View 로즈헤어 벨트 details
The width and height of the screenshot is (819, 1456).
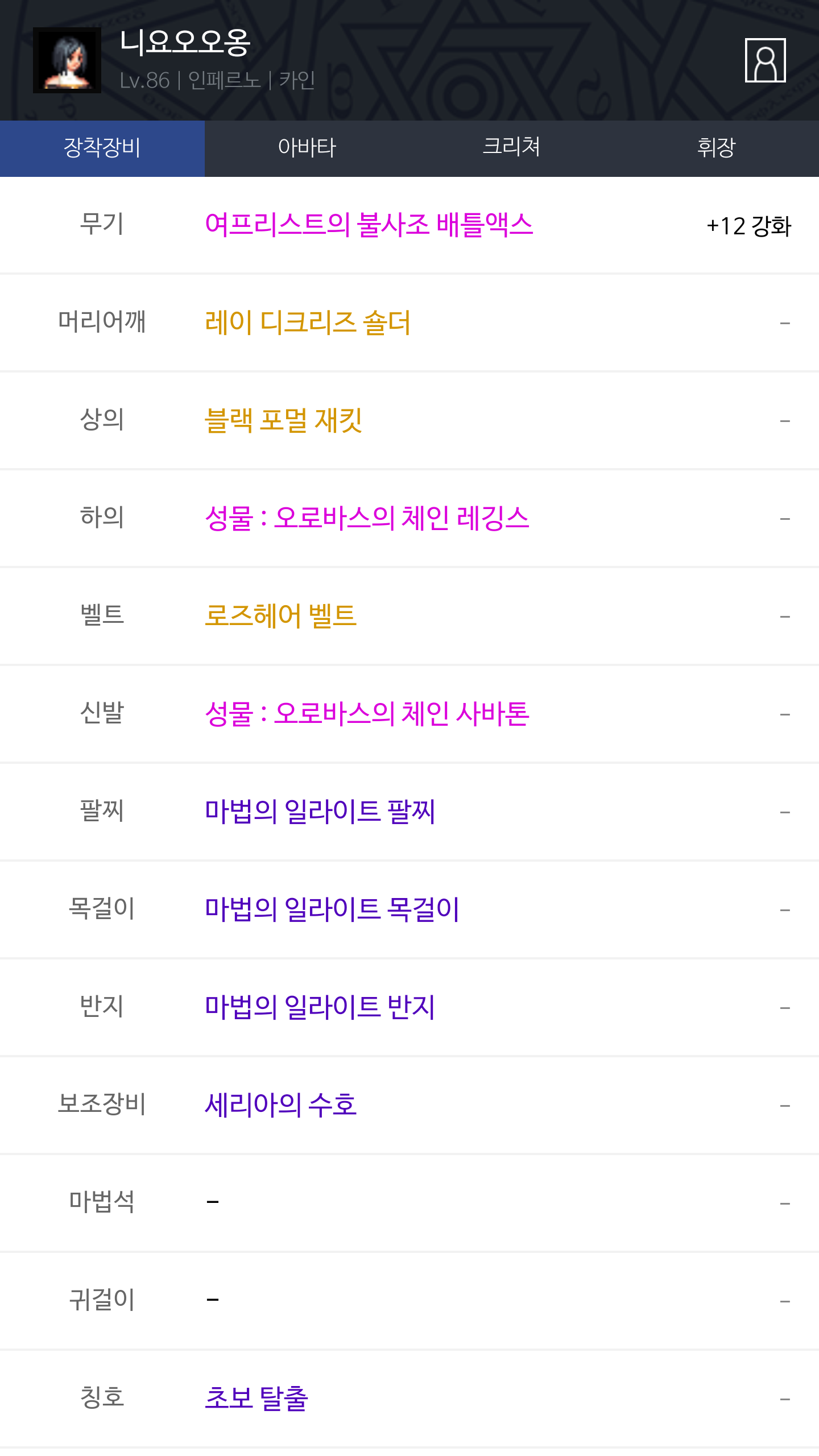tap(281, 617)
